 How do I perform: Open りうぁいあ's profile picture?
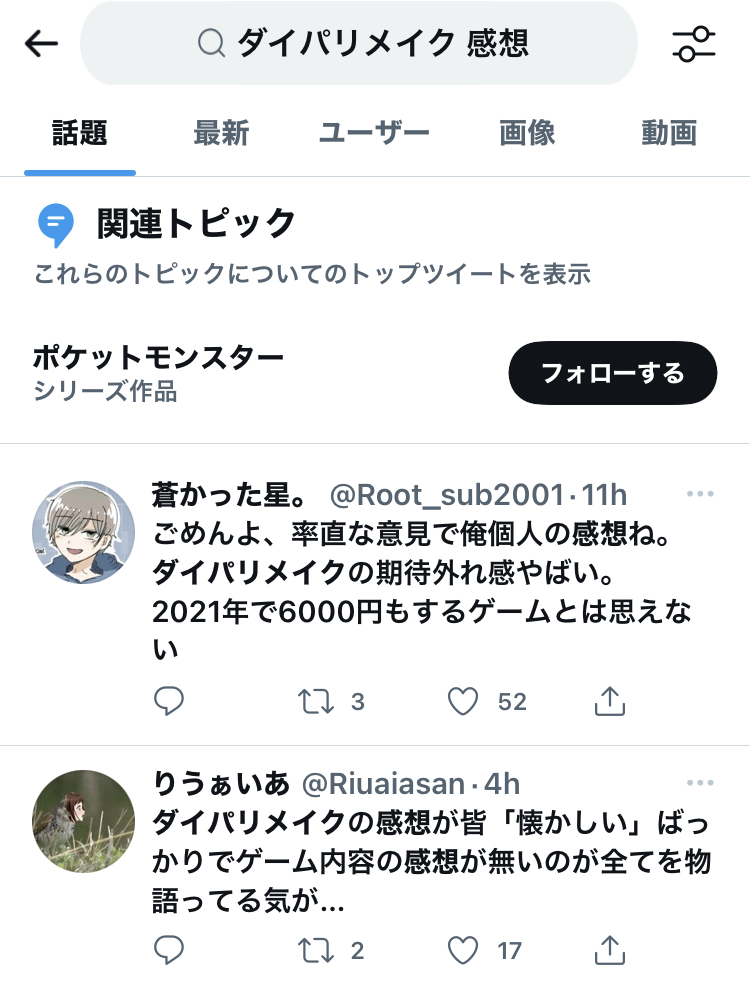coord(84,822)
